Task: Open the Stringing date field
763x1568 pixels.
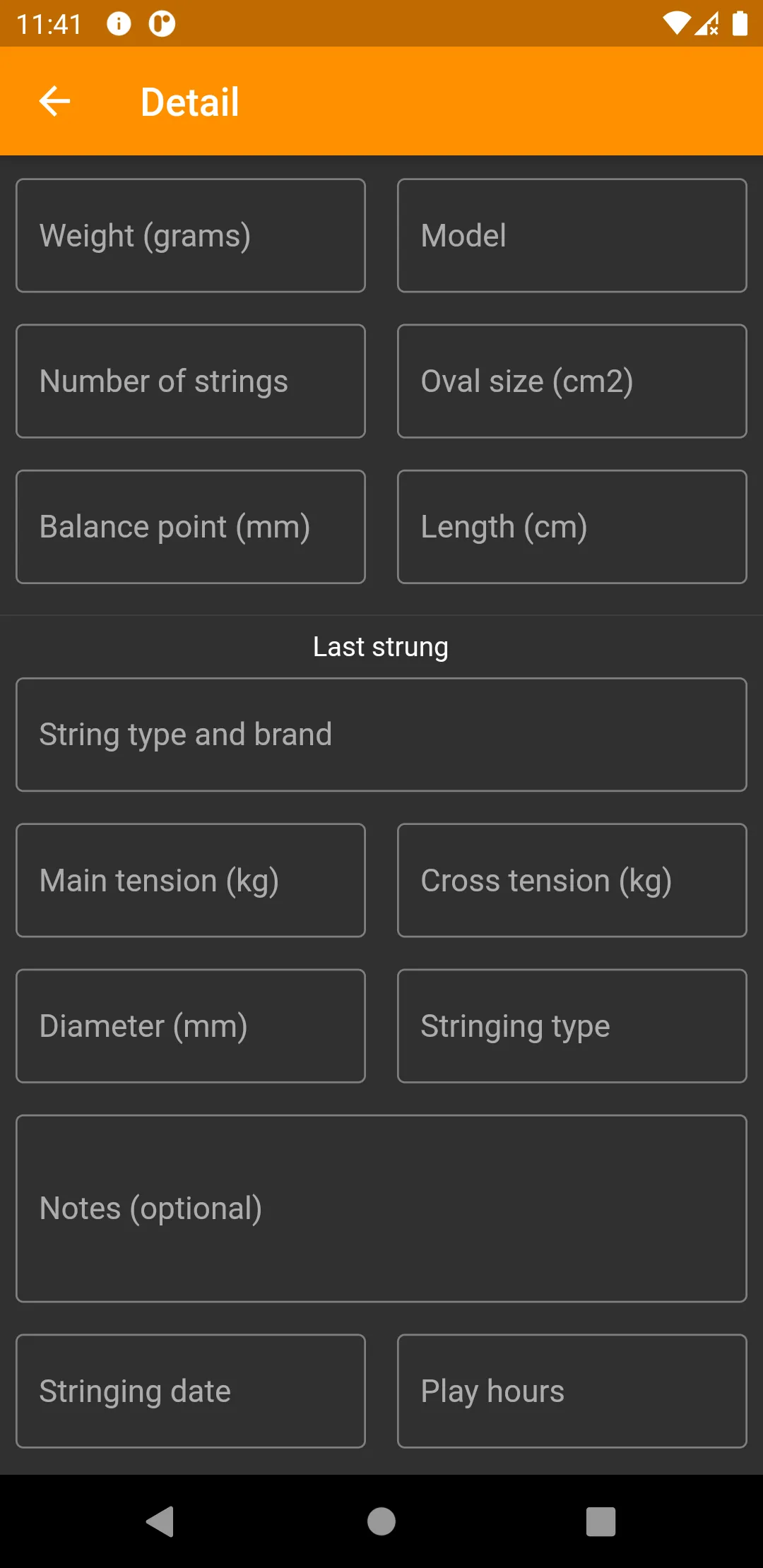Action: 191,1391
